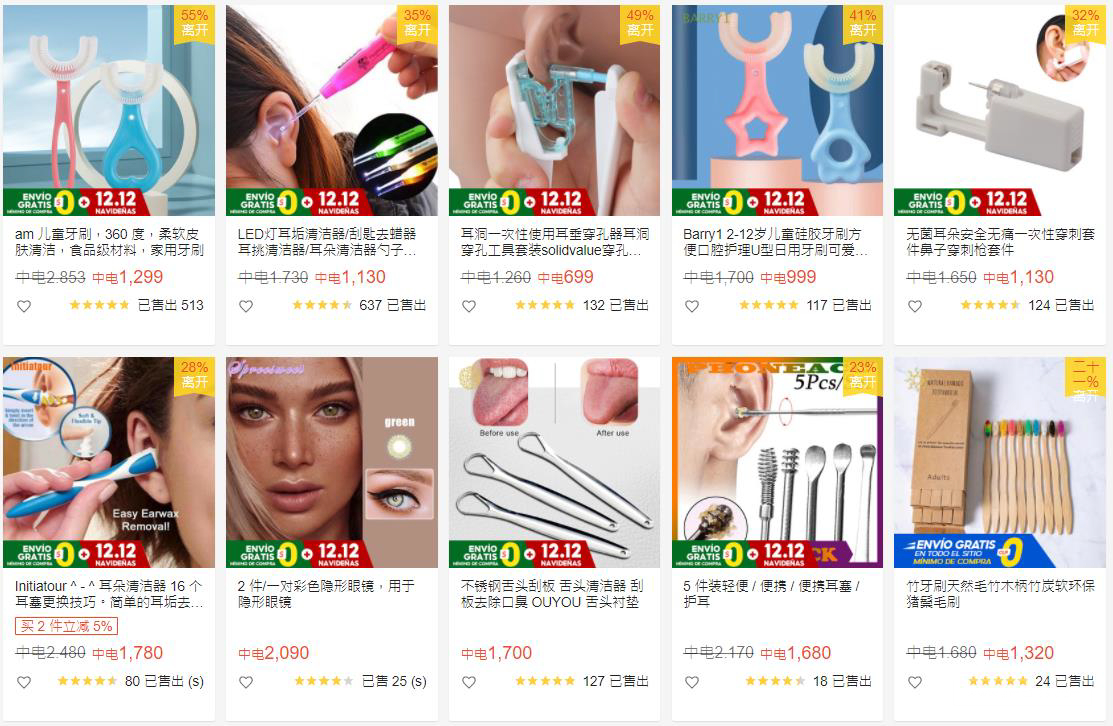This screenshot has height=726, width=1113.
Task: Open the 耳洞一次性使用耳垂穿孔器 product
Action: pyautogui.click(x=554, y=110)
